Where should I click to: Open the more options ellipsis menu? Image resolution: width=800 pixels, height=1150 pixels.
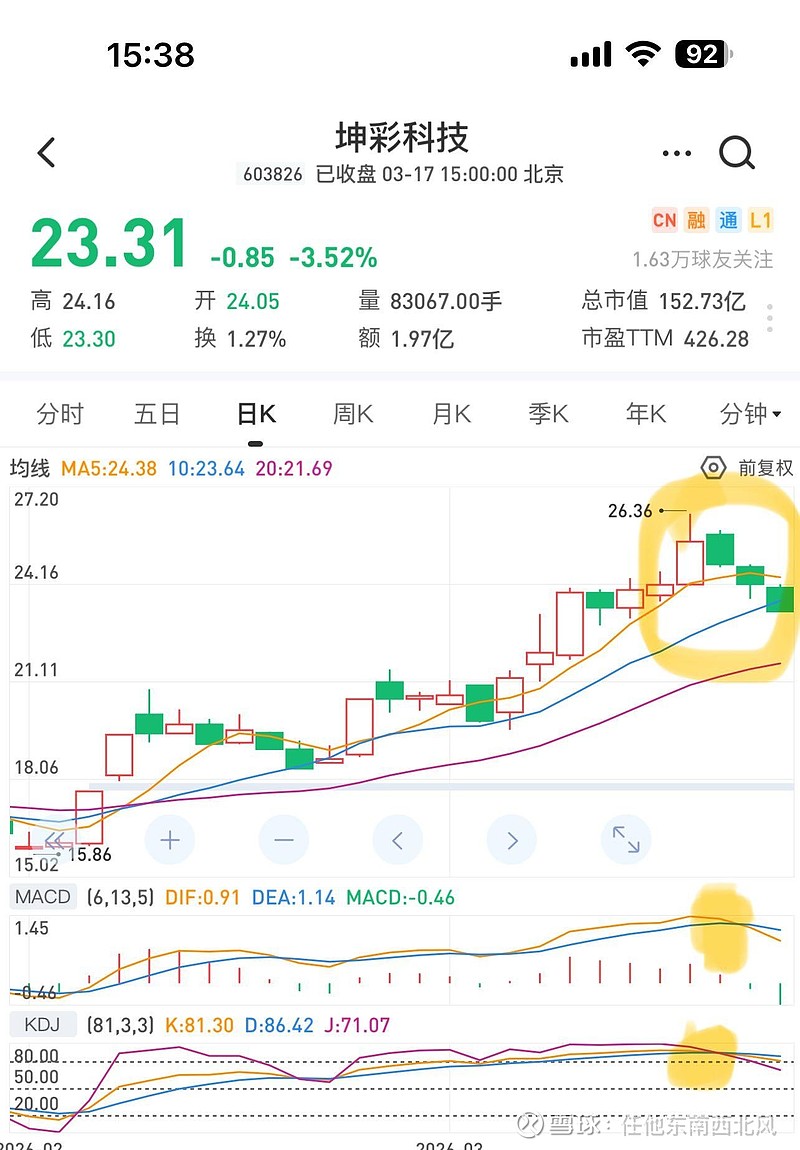(x=677, y=152)
